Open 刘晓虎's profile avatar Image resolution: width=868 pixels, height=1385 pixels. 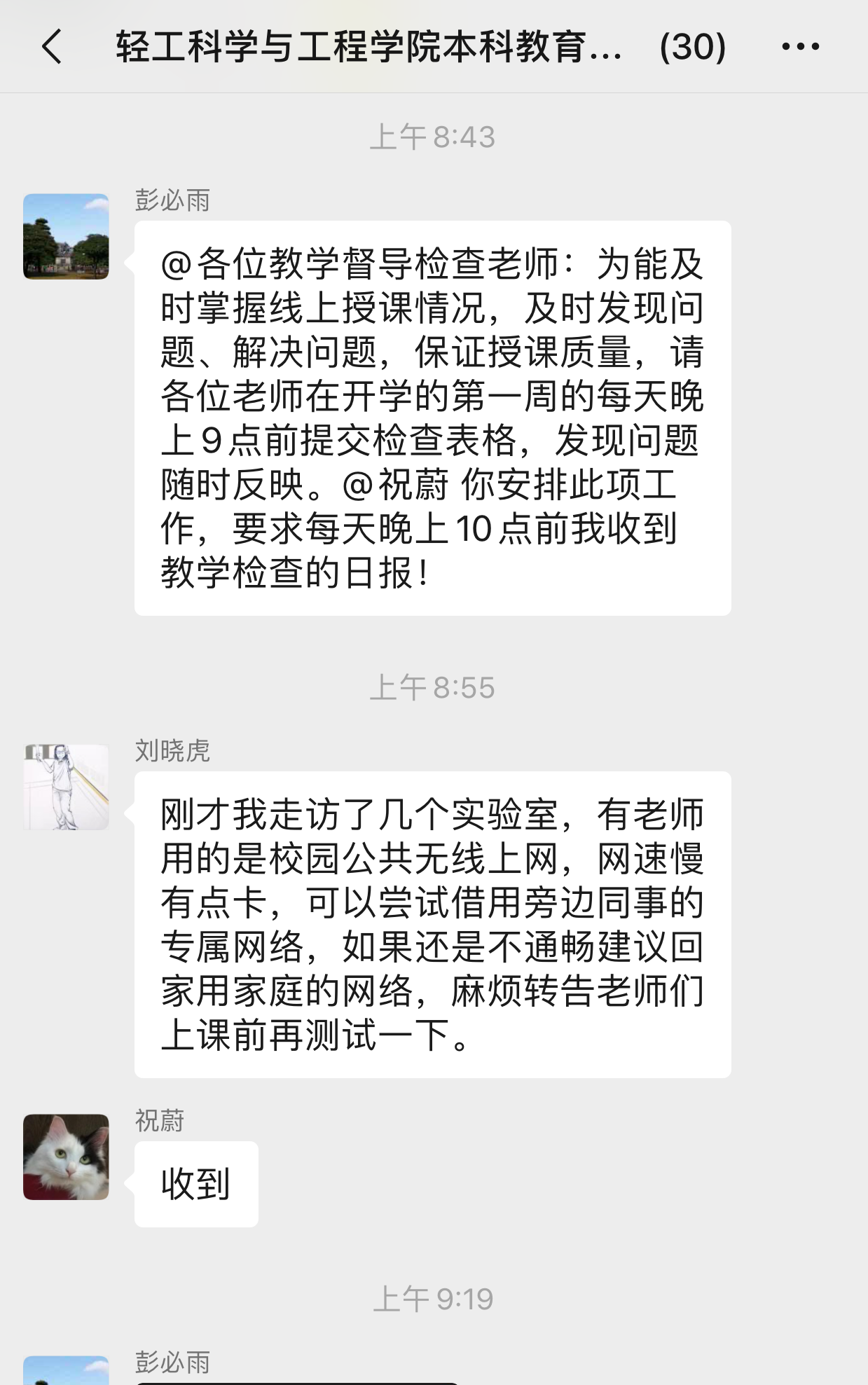tap(66, 787)
